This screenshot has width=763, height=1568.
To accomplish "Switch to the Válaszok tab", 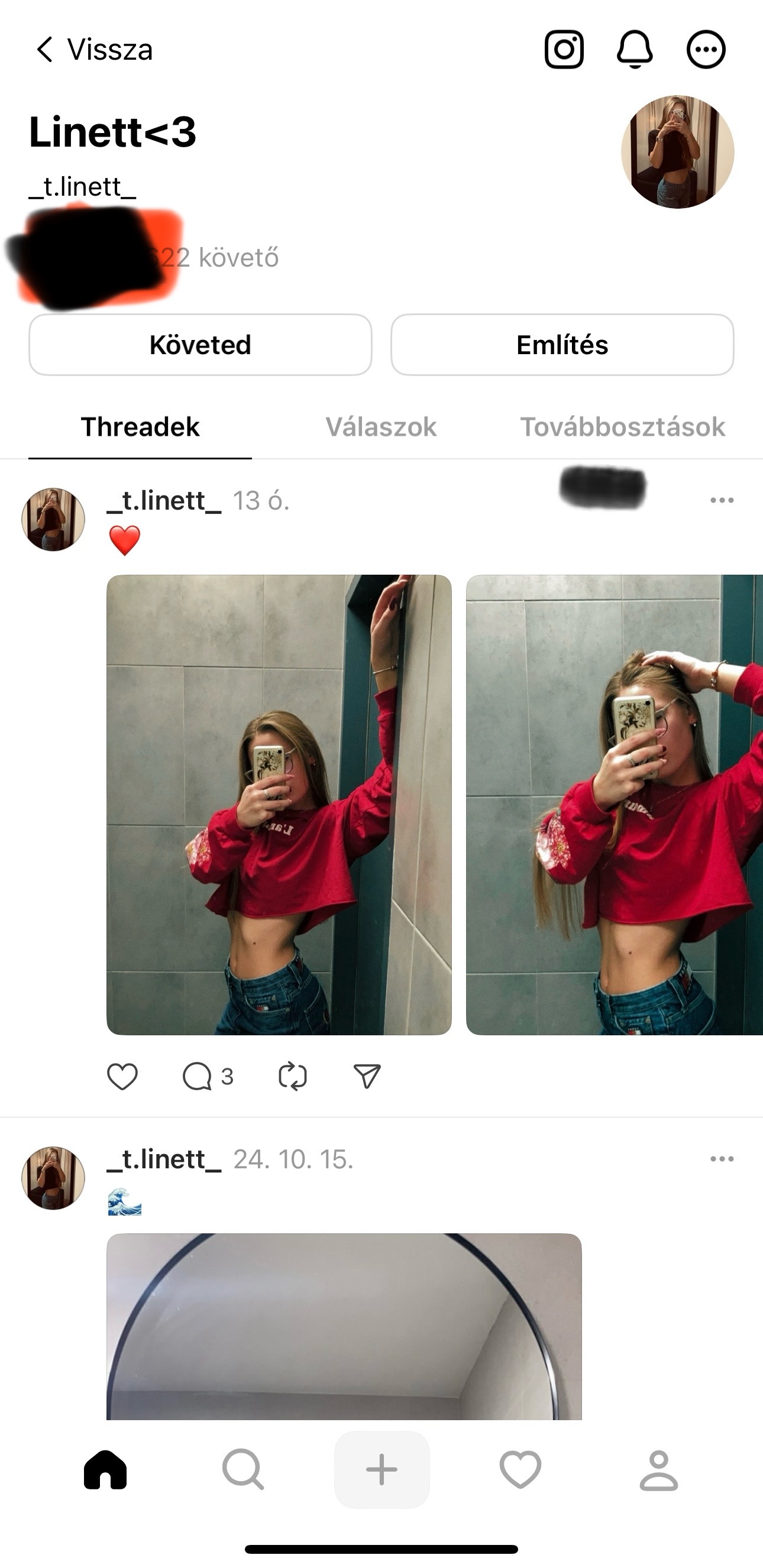I will tap(381, 427).
